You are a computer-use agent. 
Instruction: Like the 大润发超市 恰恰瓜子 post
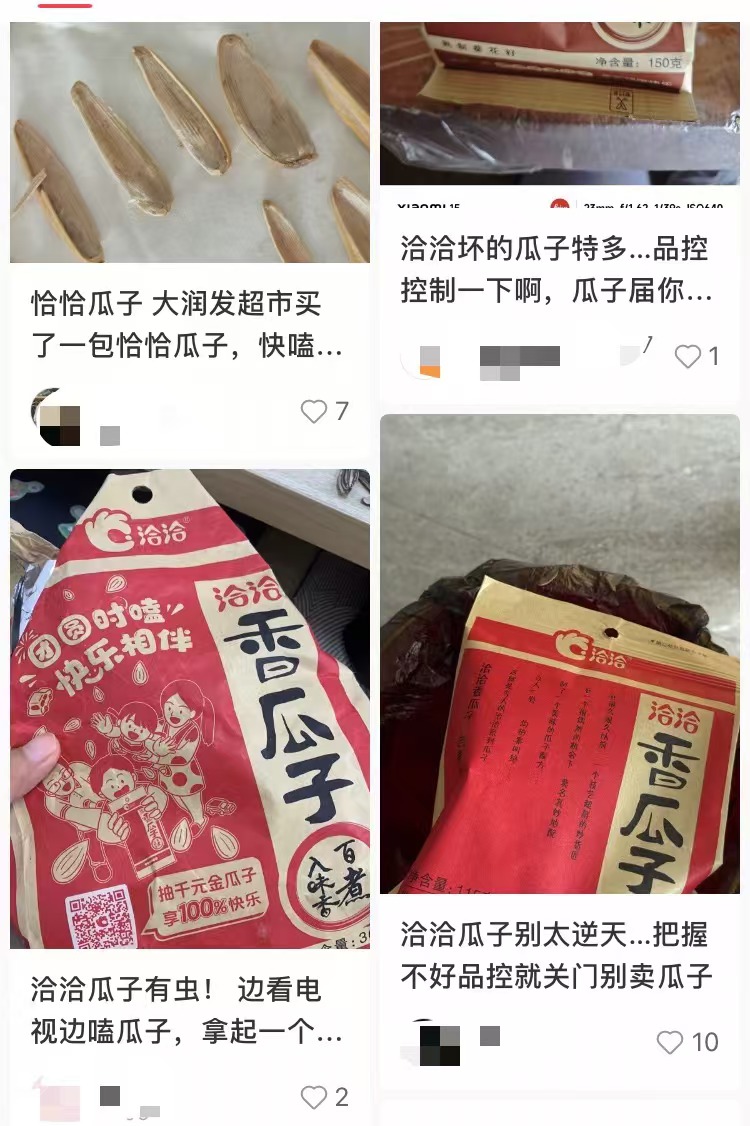[315, 411]
